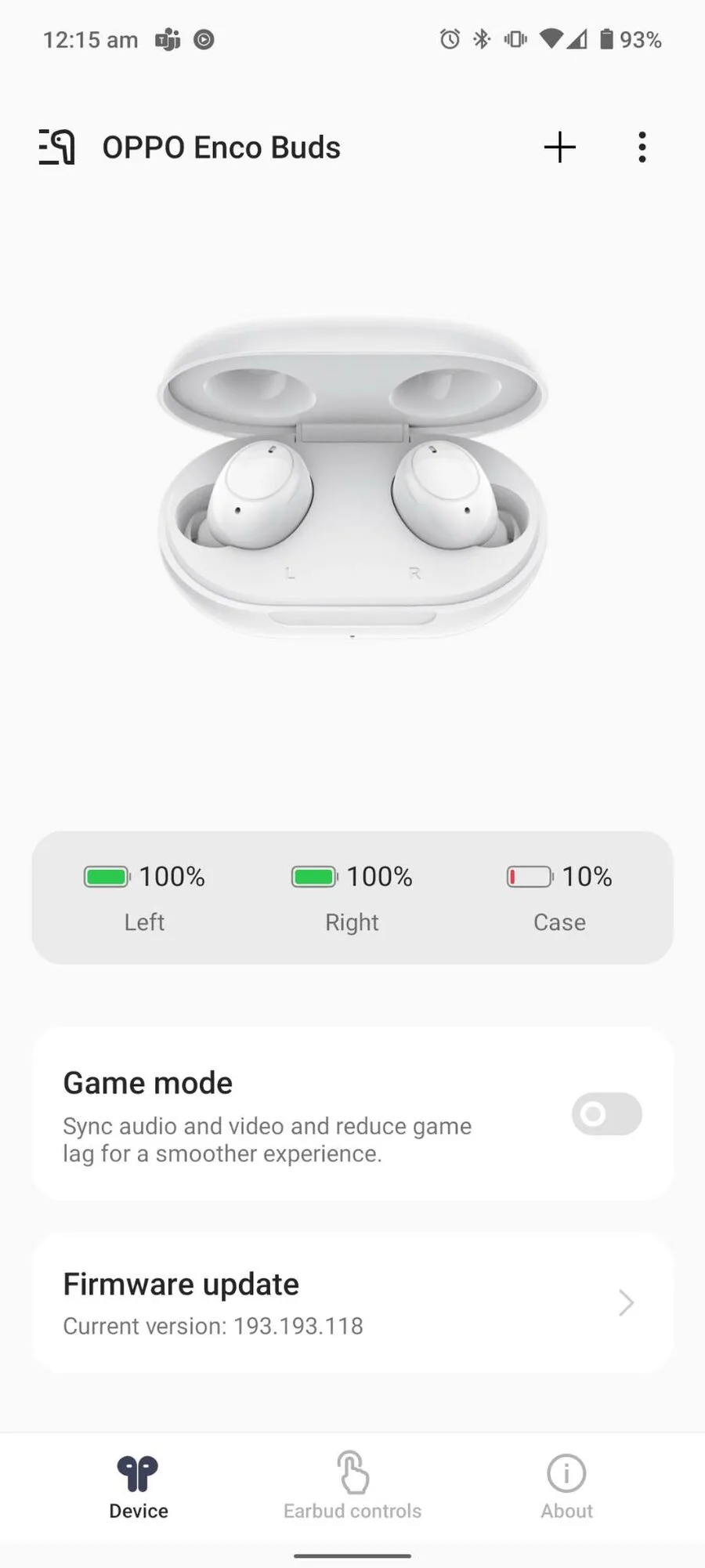
Task: Go to the About tab
Action: coord(566,1487)
